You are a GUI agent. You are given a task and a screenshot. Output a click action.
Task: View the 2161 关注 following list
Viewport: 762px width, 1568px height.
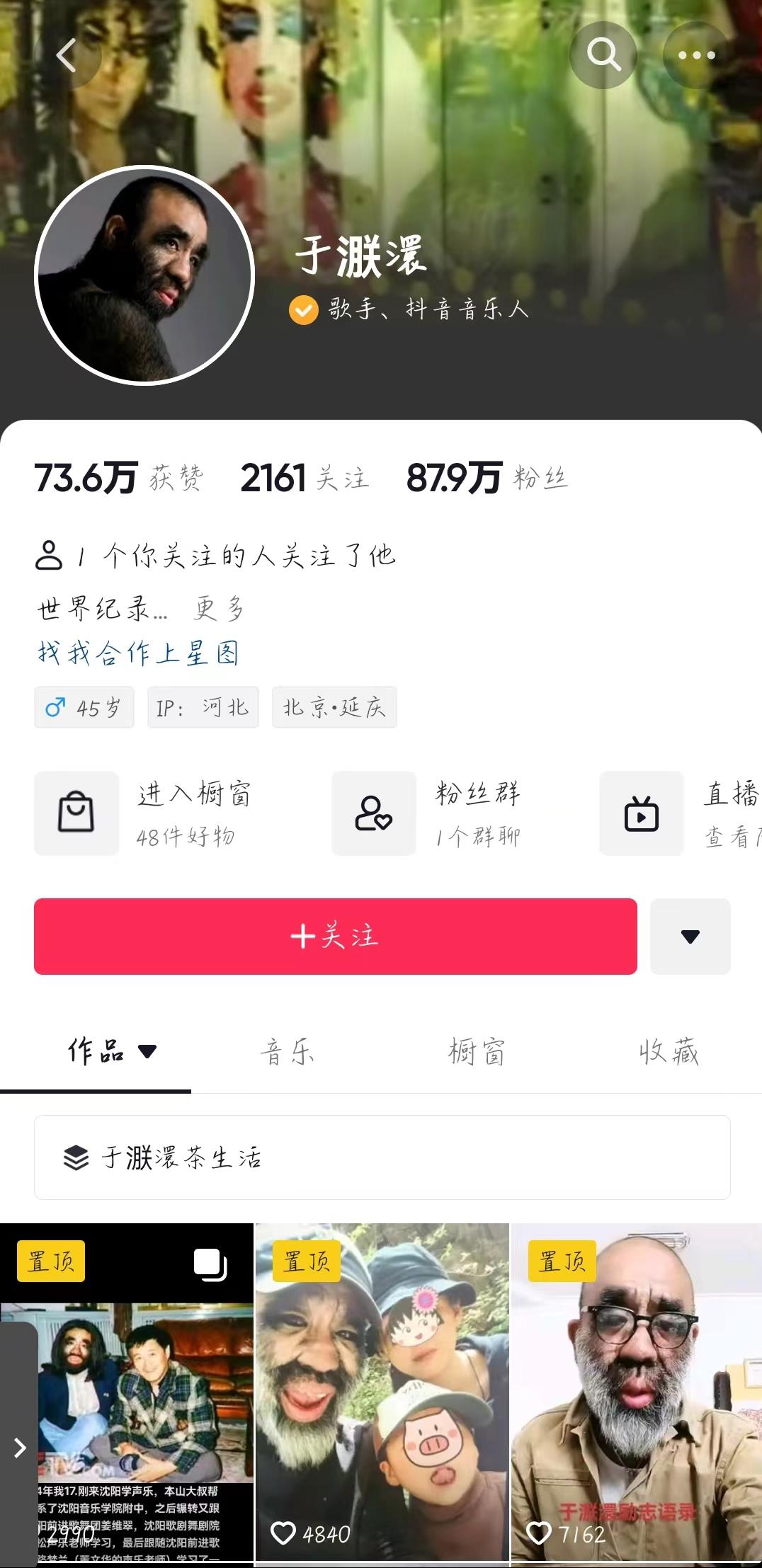pos(305,478)
